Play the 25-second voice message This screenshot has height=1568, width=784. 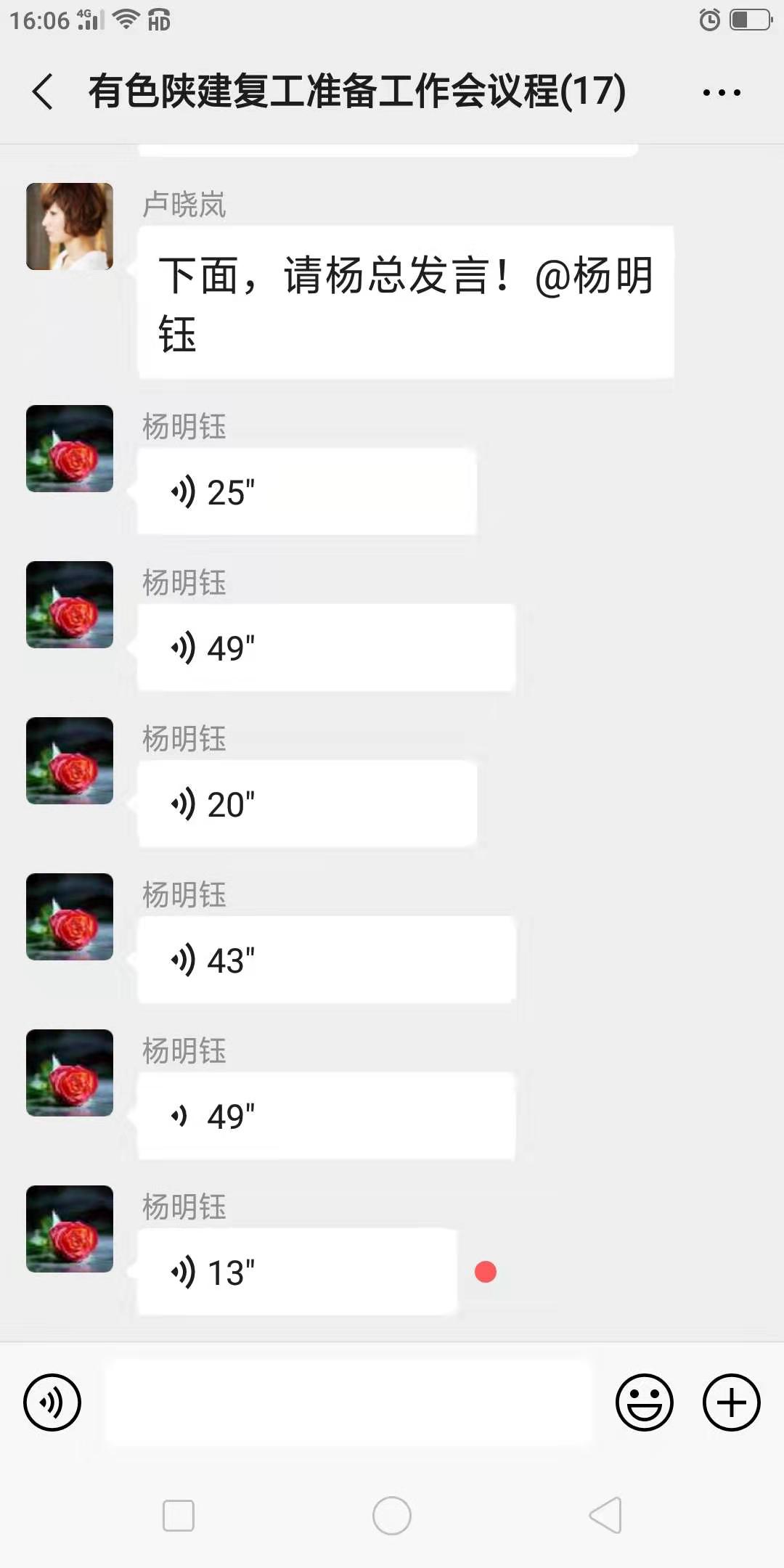(306, 492)
